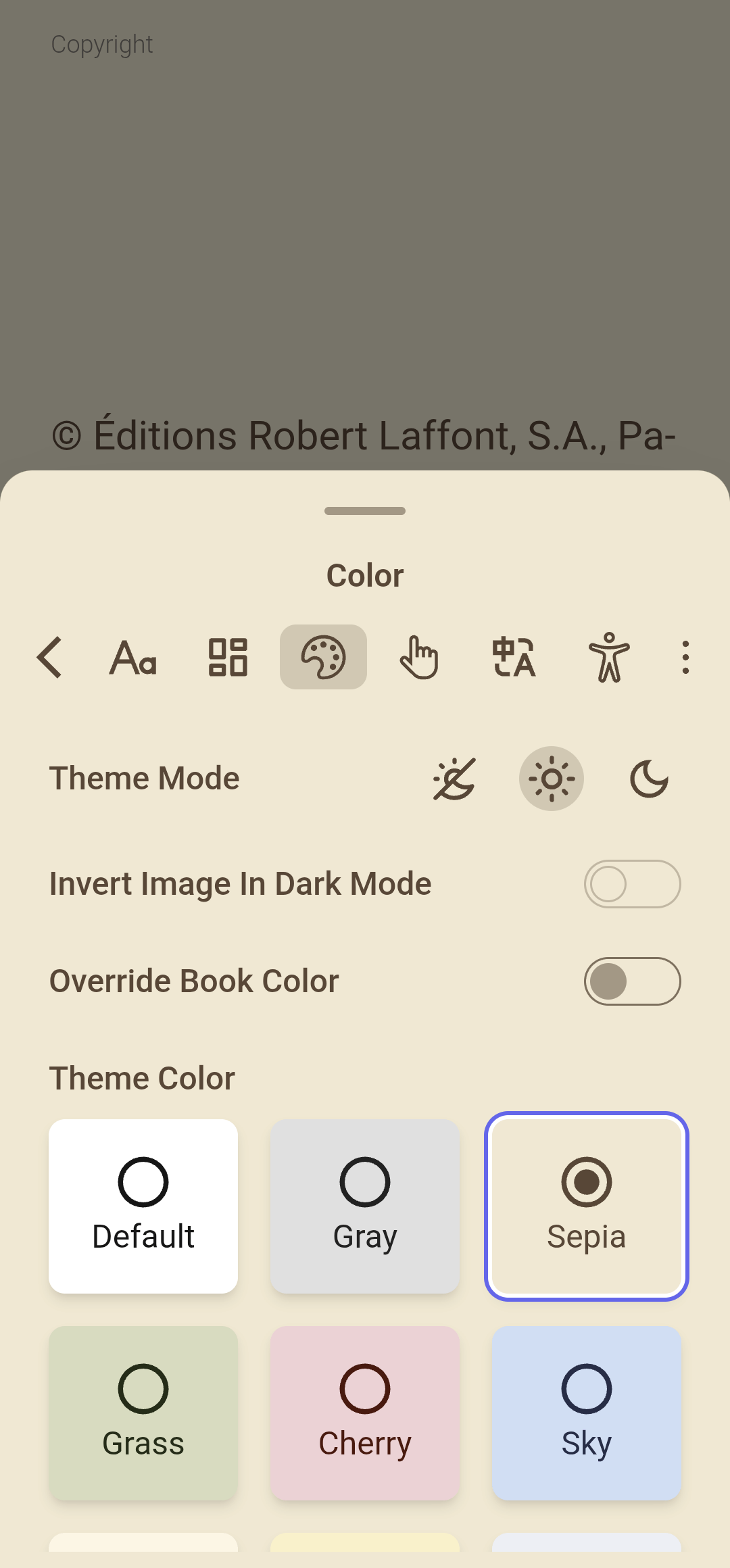Open the translation settings tab
The height and width of the screenshot is (1568, 730).
pos(514,657)
